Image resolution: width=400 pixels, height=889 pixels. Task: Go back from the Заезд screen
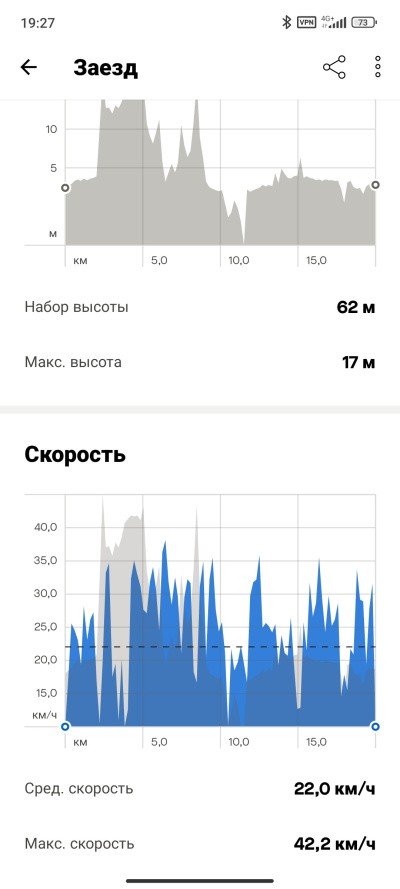[x=28, y=67]
